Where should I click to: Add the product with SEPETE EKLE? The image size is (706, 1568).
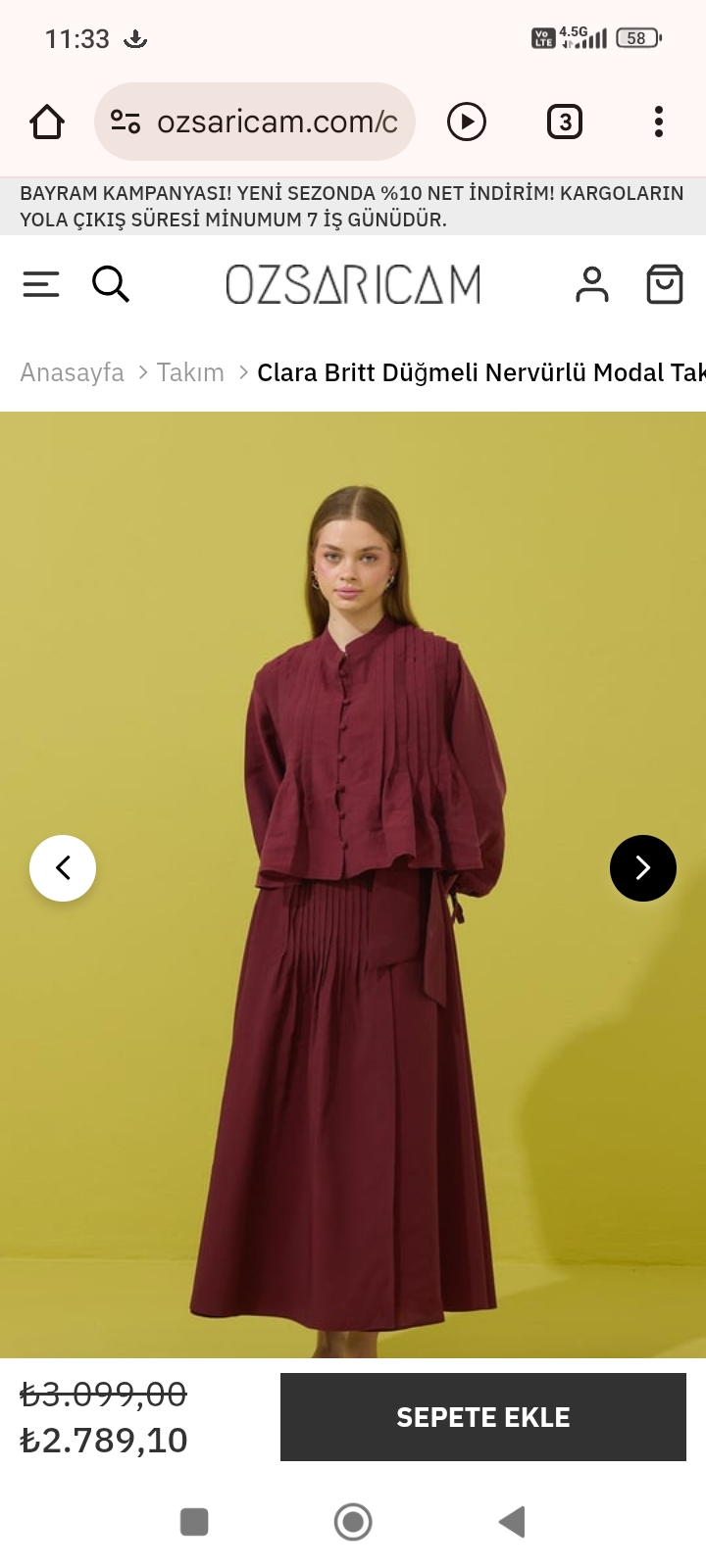coord(482,1417)
